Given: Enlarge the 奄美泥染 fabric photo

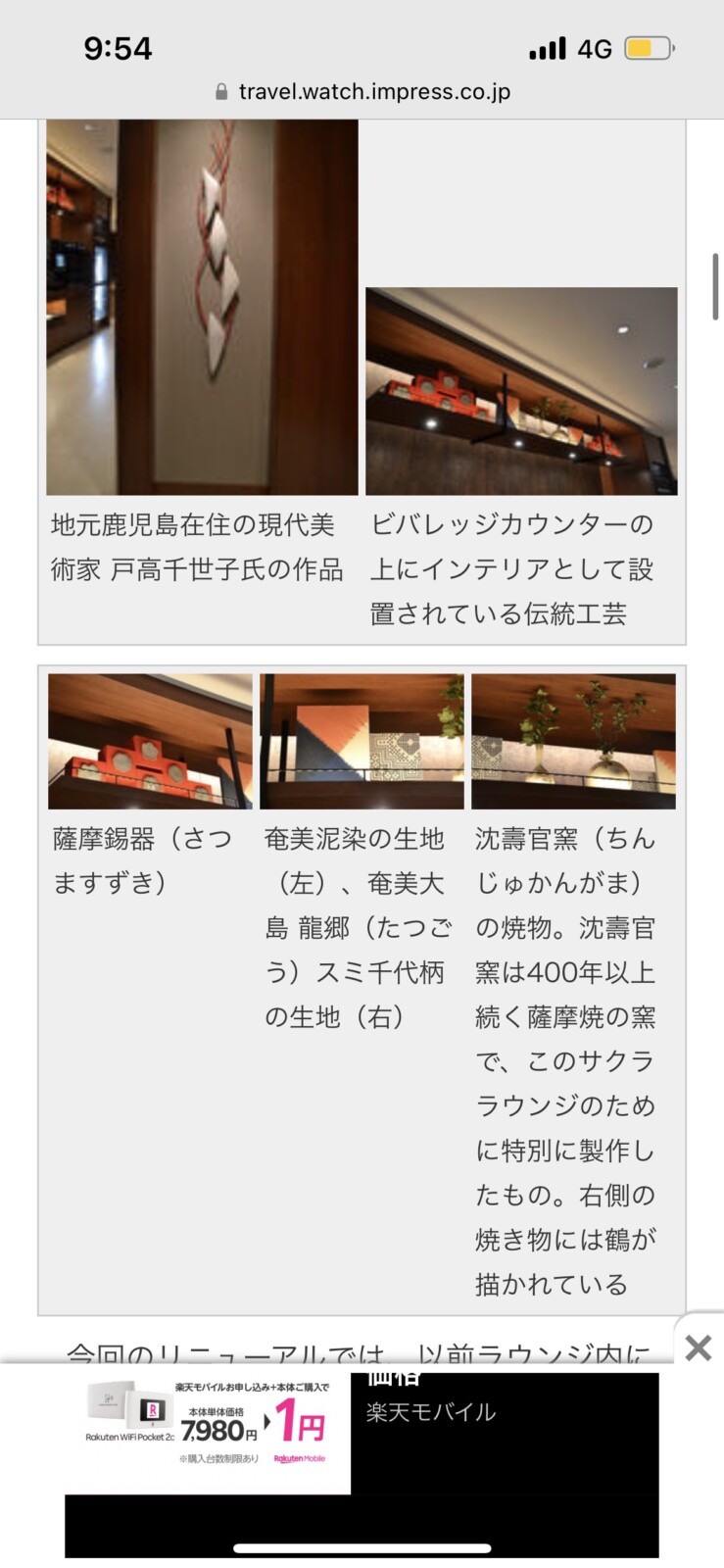Looking at the screenshot, I should 362,741.
